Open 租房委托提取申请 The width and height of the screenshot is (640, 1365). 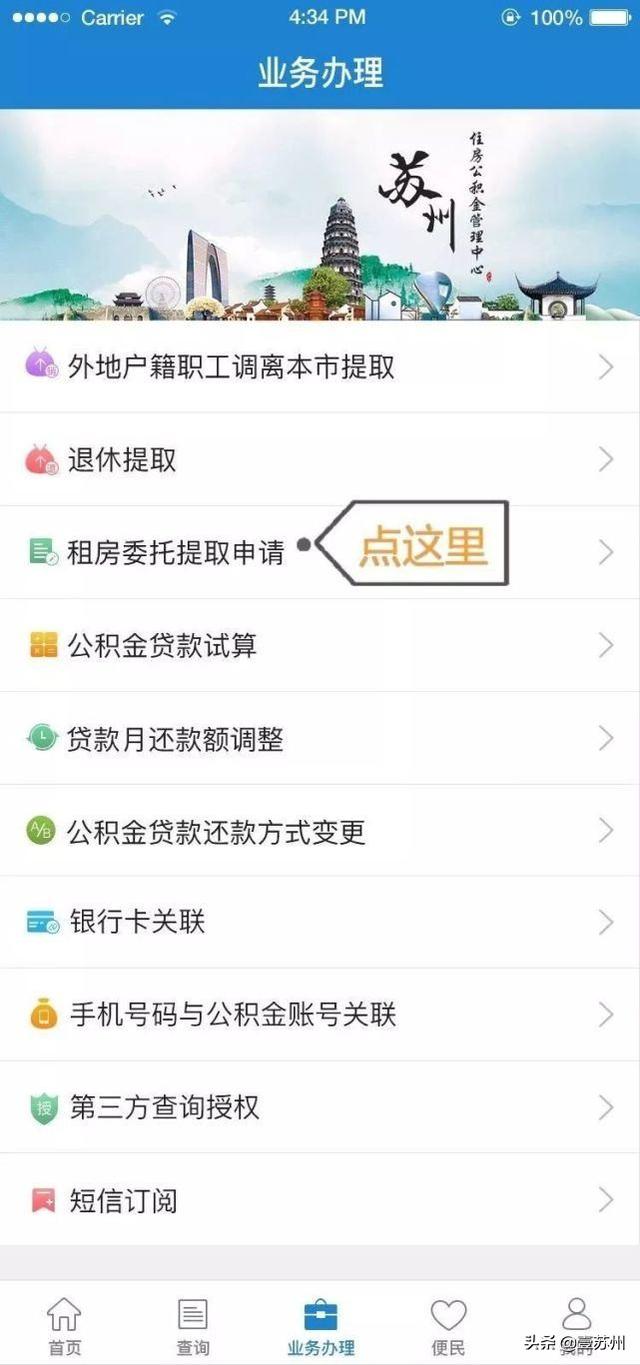(320, 552)
